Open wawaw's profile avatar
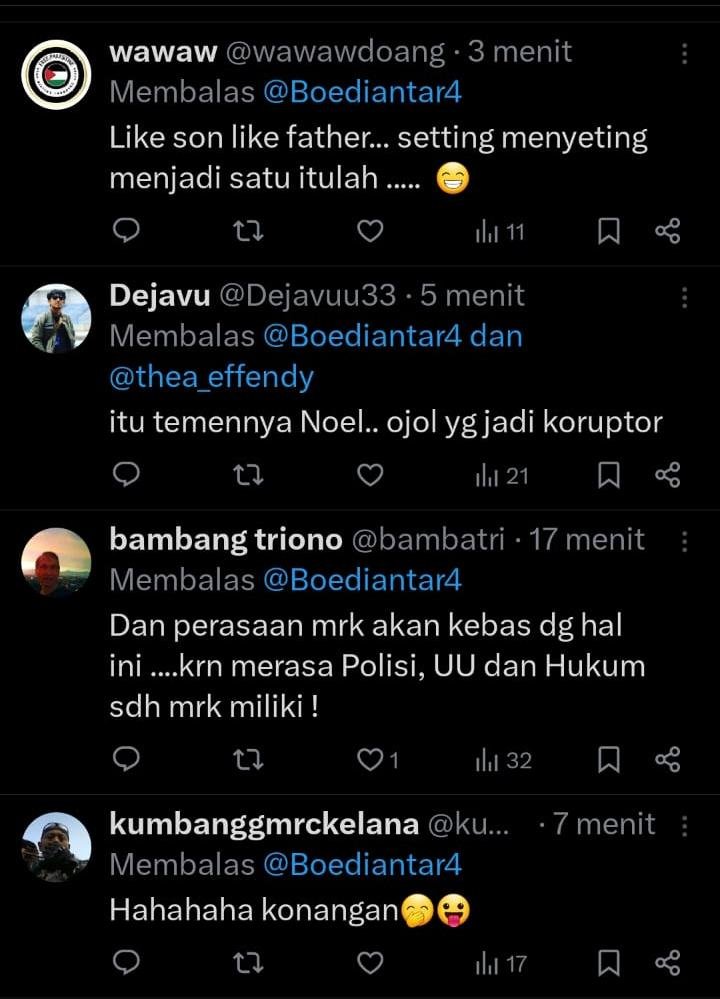Screen dimensions: 720x999 56,74
